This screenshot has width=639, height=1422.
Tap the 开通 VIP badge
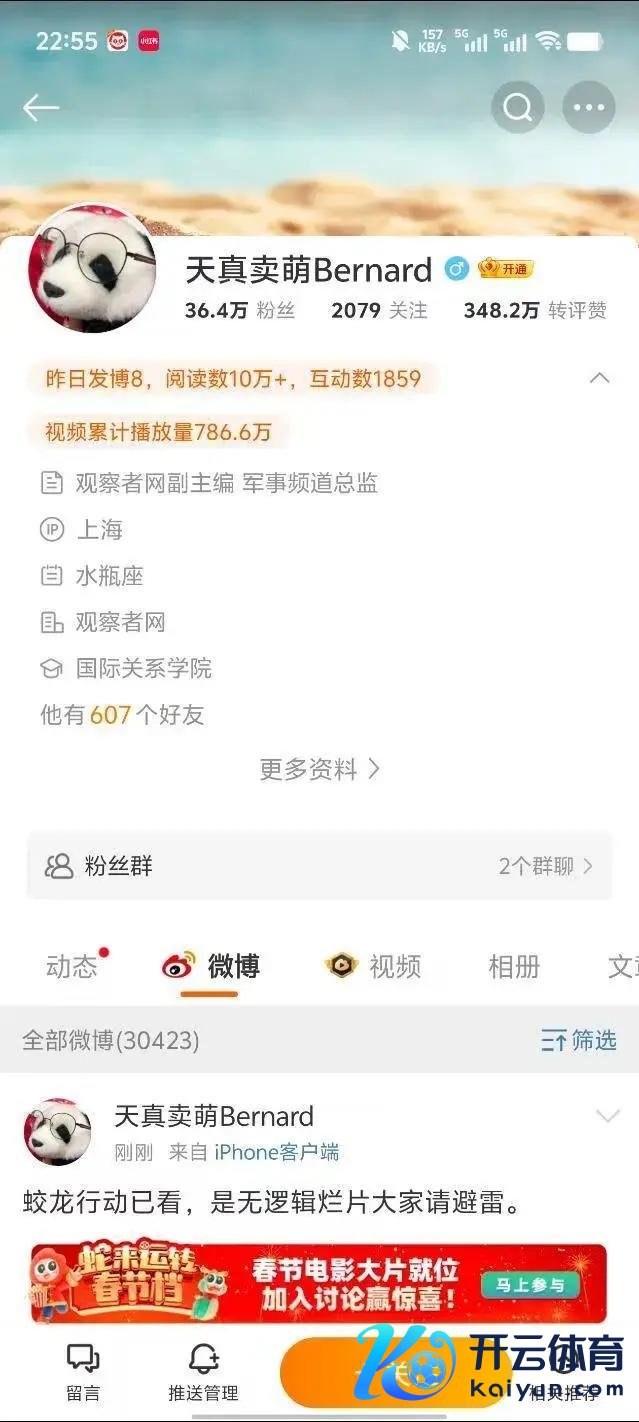coord(506,269)
